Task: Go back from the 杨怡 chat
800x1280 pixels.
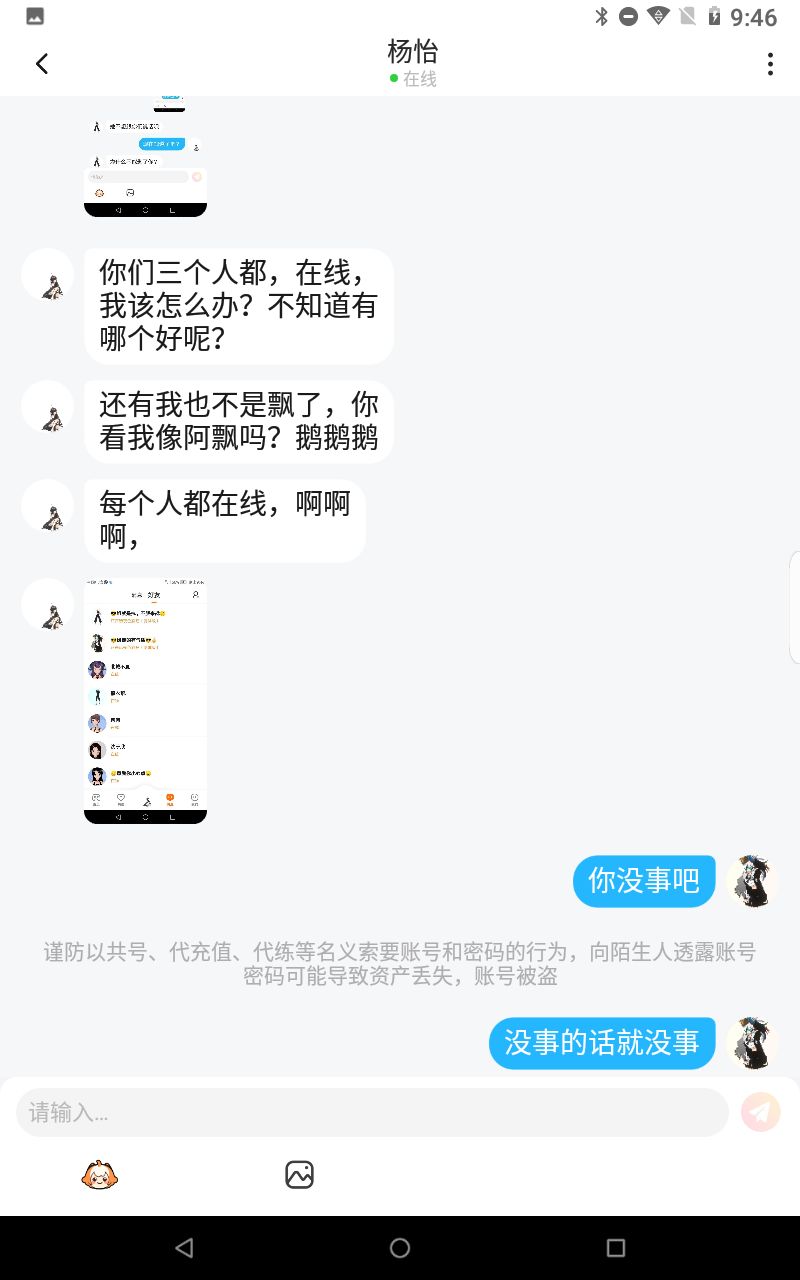Action: 42,64
